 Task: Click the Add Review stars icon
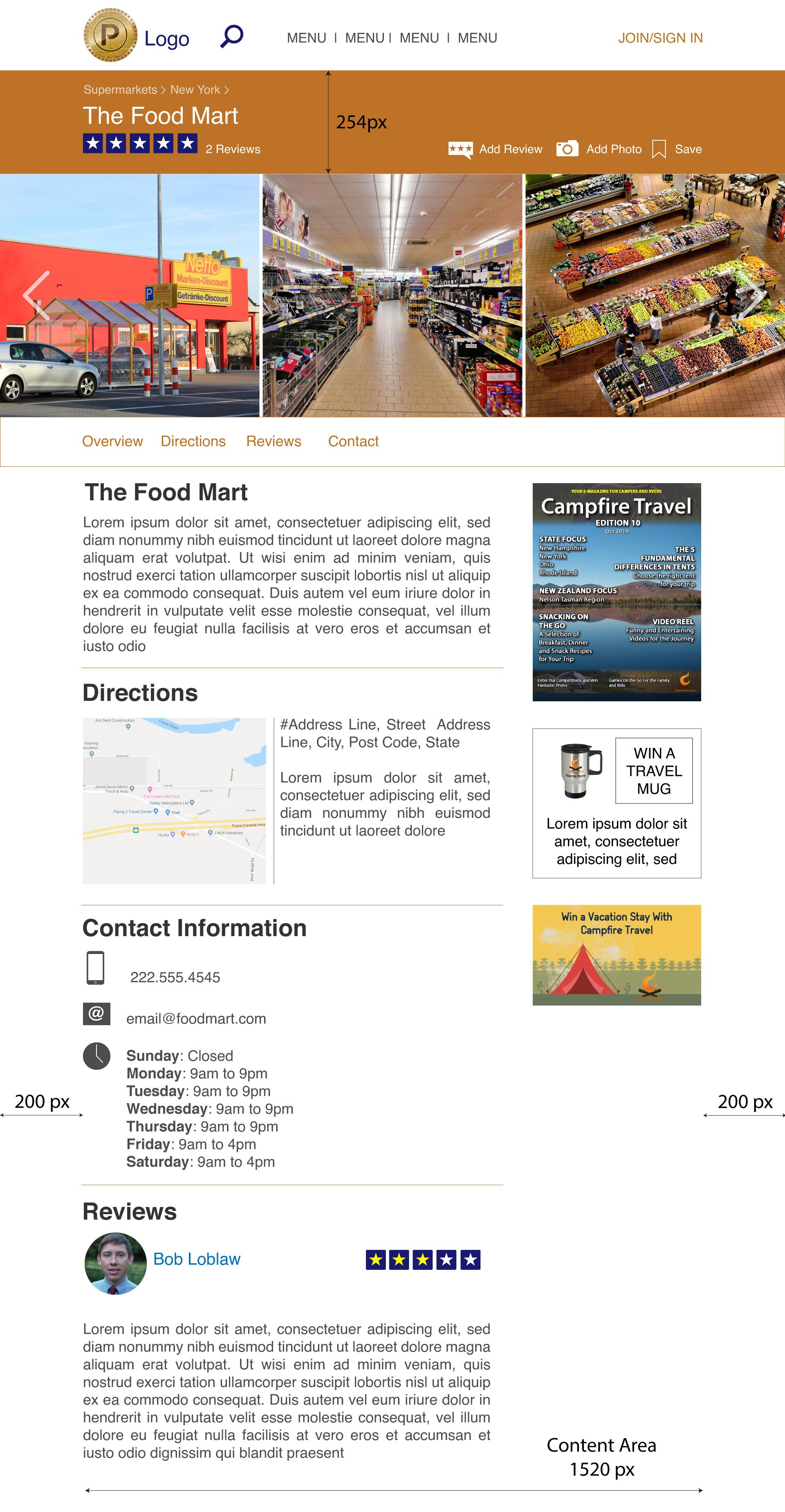coord(461,149)
